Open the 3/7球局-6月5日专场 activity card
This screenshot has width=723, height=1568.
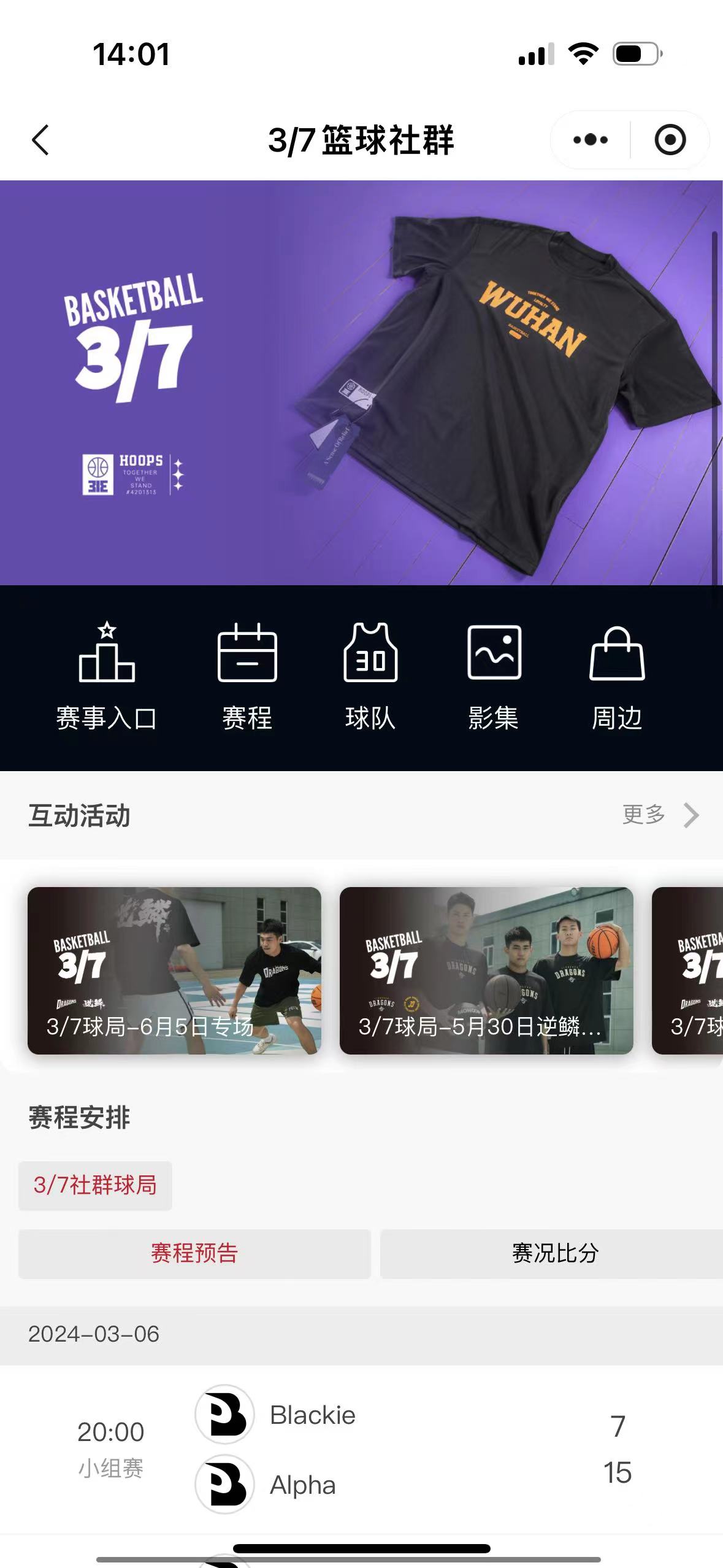(174, 970)
